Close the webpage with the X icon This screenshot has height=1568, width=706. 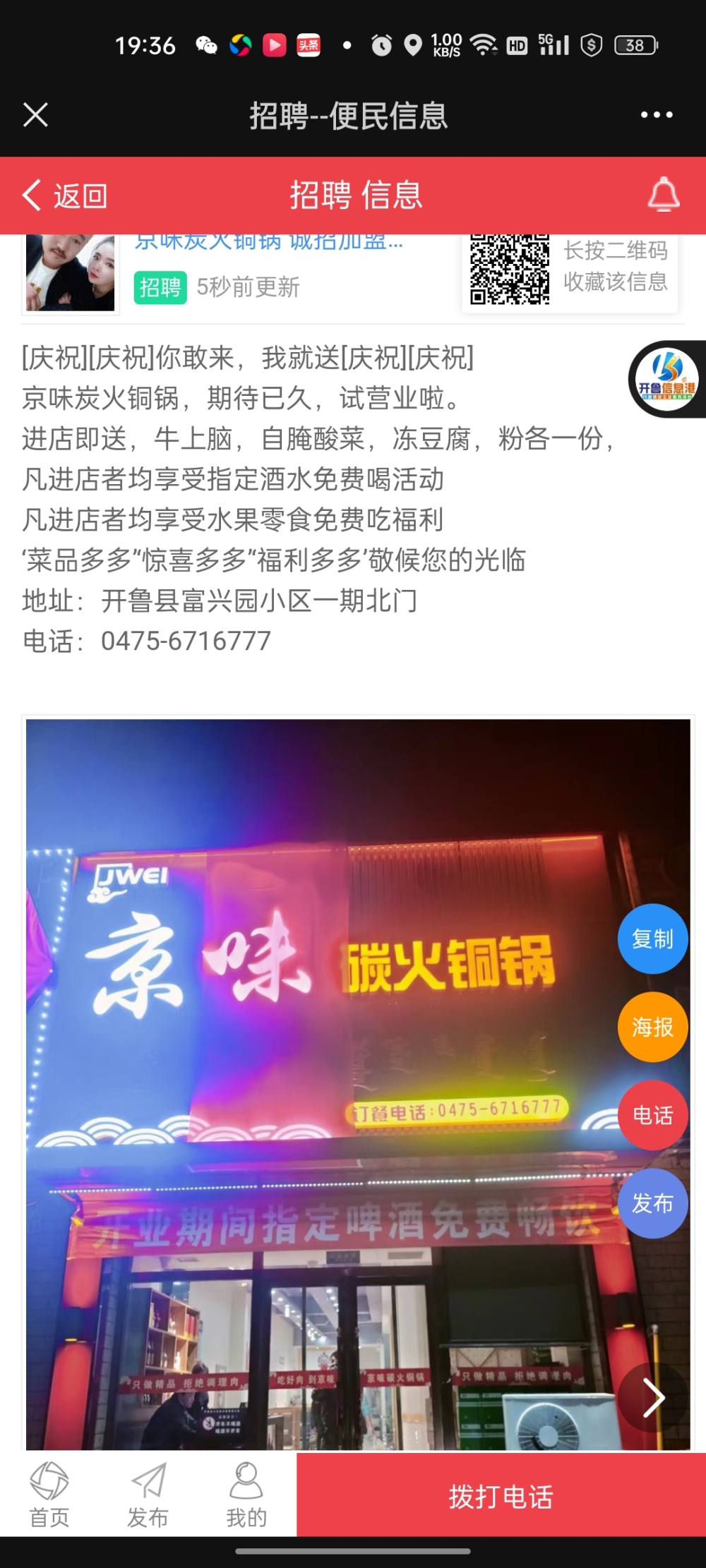point(35,115)
